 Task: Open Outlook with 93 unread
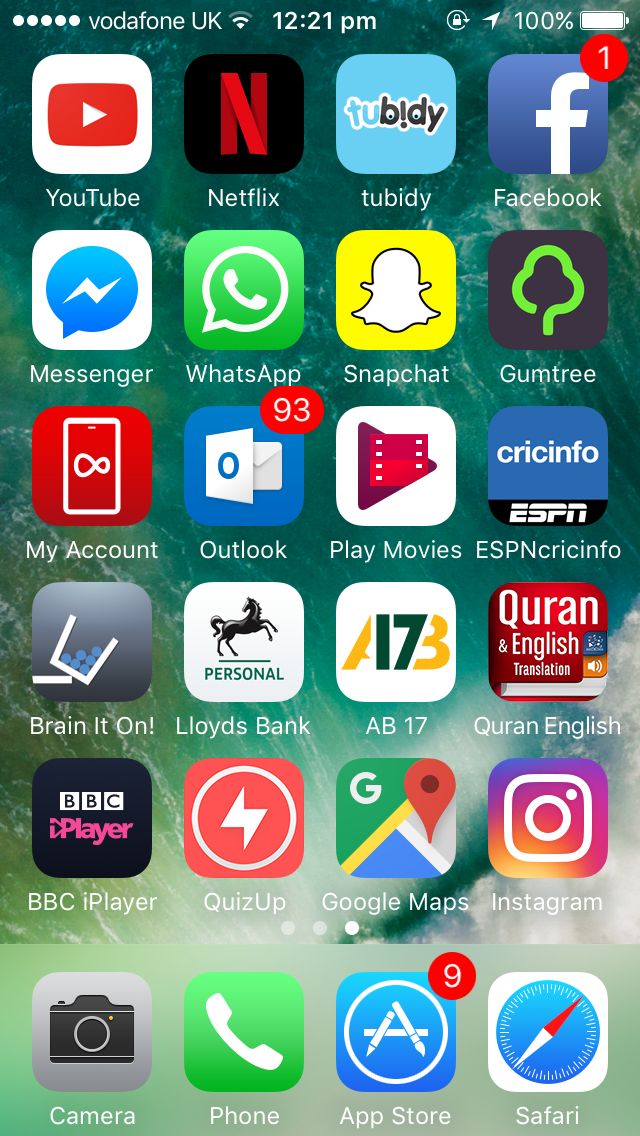click(x=244, y=466)
